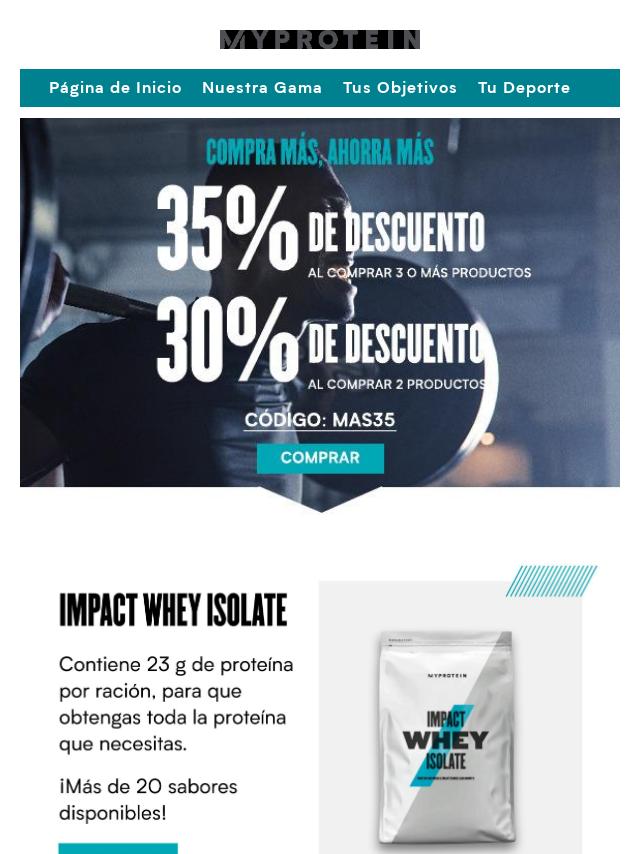Open the Página de Inicio link

(x=115, y=88)
